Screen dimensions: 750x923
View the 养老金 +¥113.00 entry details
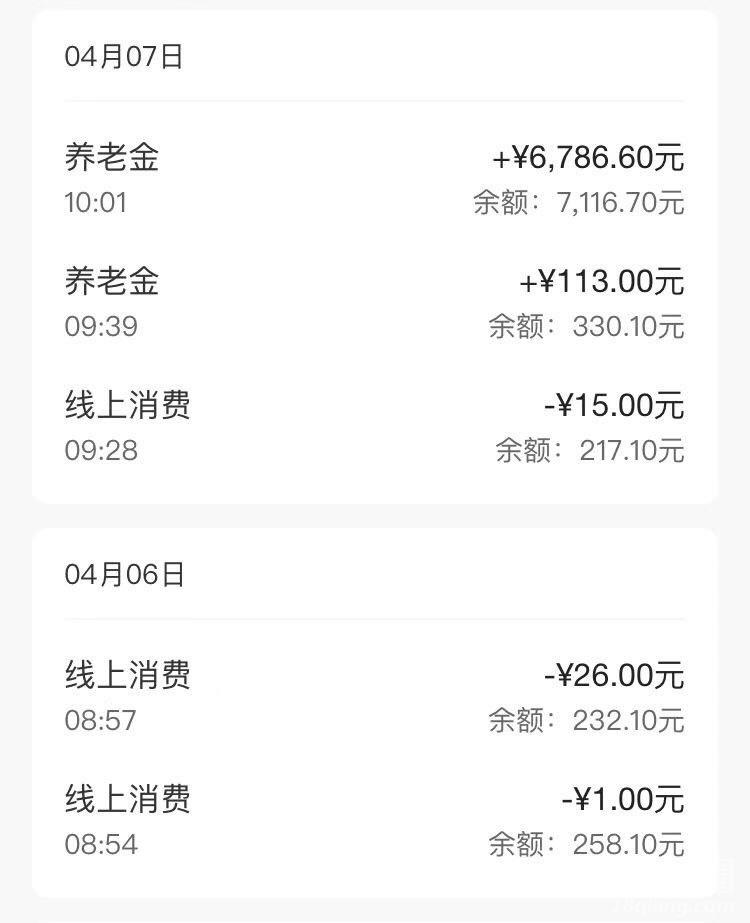click(374, 304)
